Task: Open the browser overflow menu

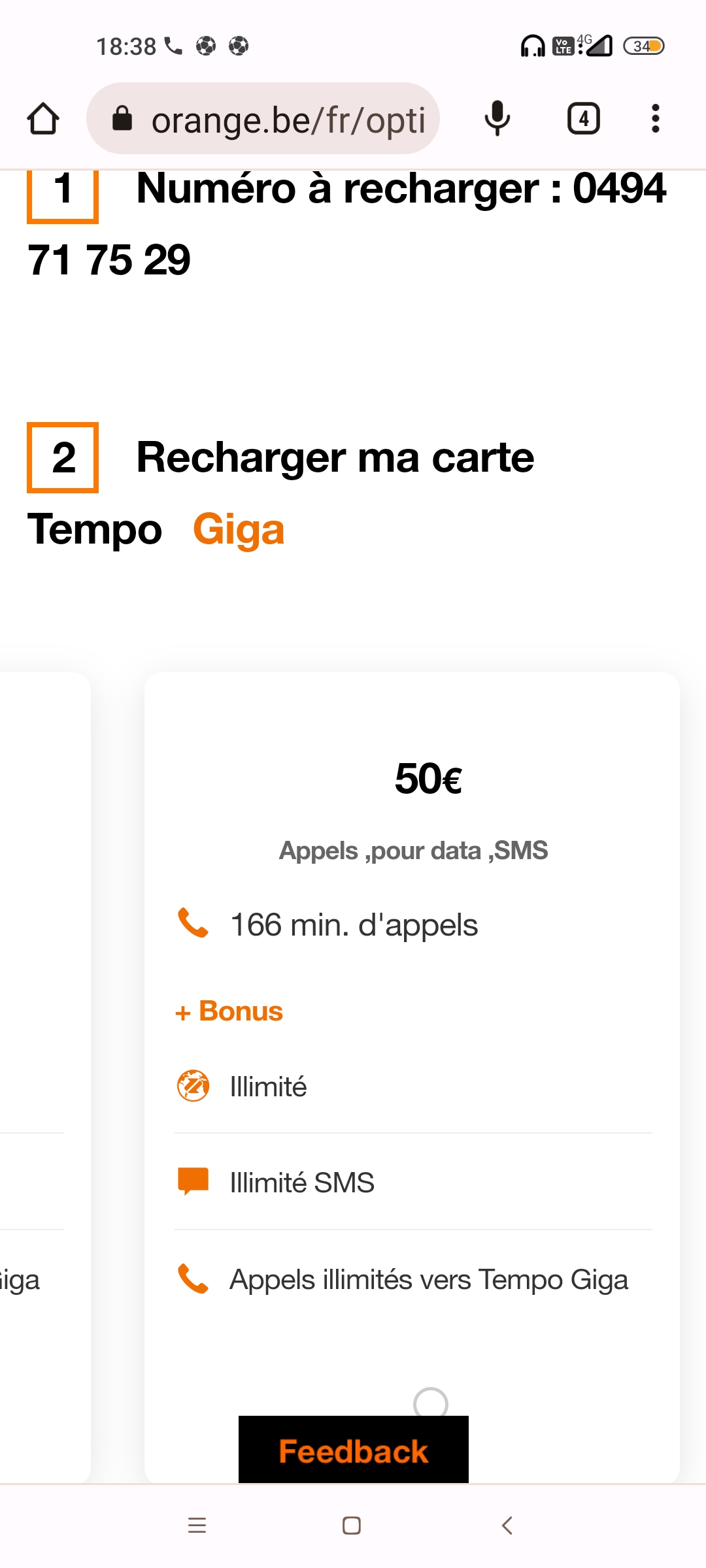Action: [655, 119]
